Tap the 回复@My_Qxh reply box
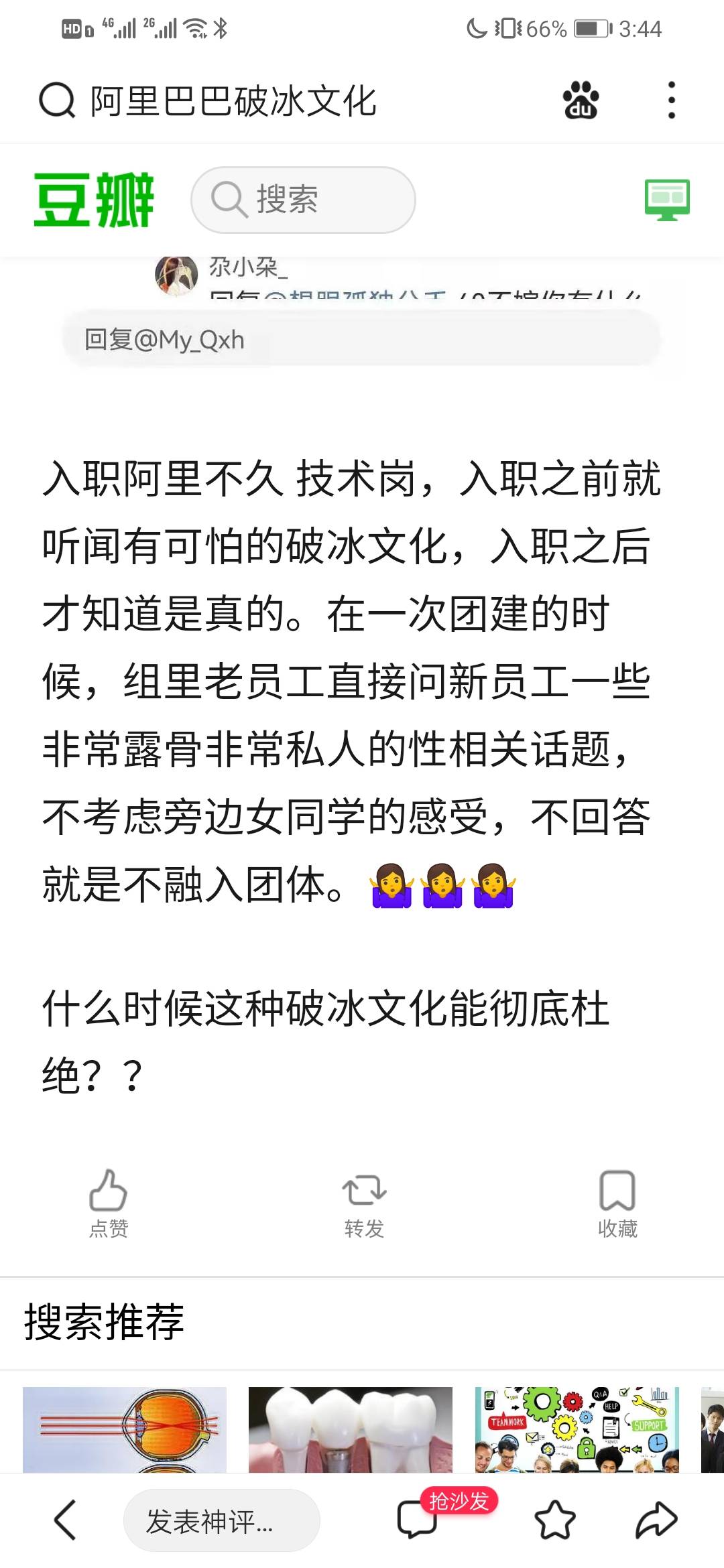This screenshot has height=1568, width=724. click(x=362, y=340)
